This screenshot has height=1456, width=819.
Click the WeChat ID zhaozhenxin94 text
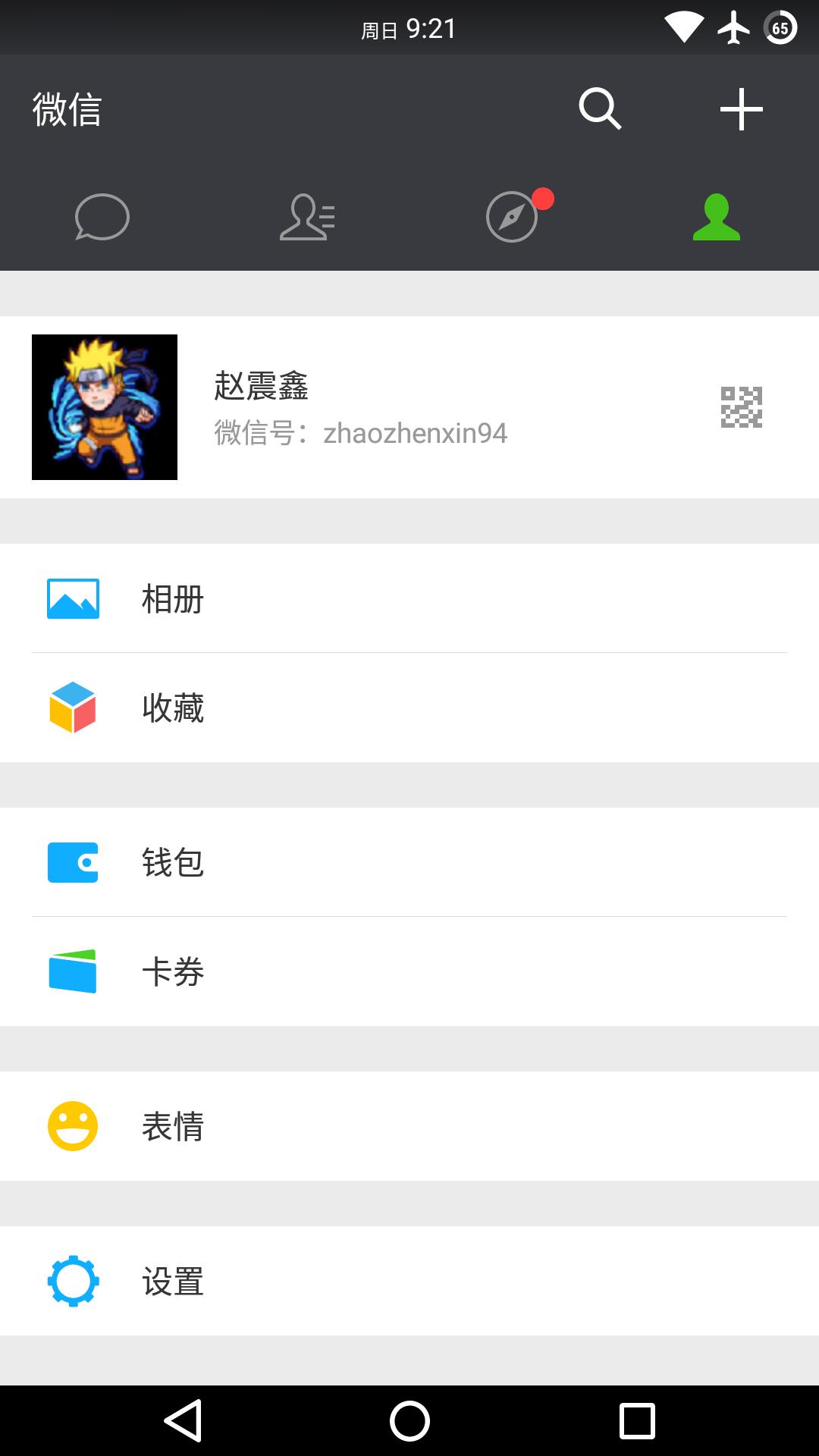(x=360, y=433)
